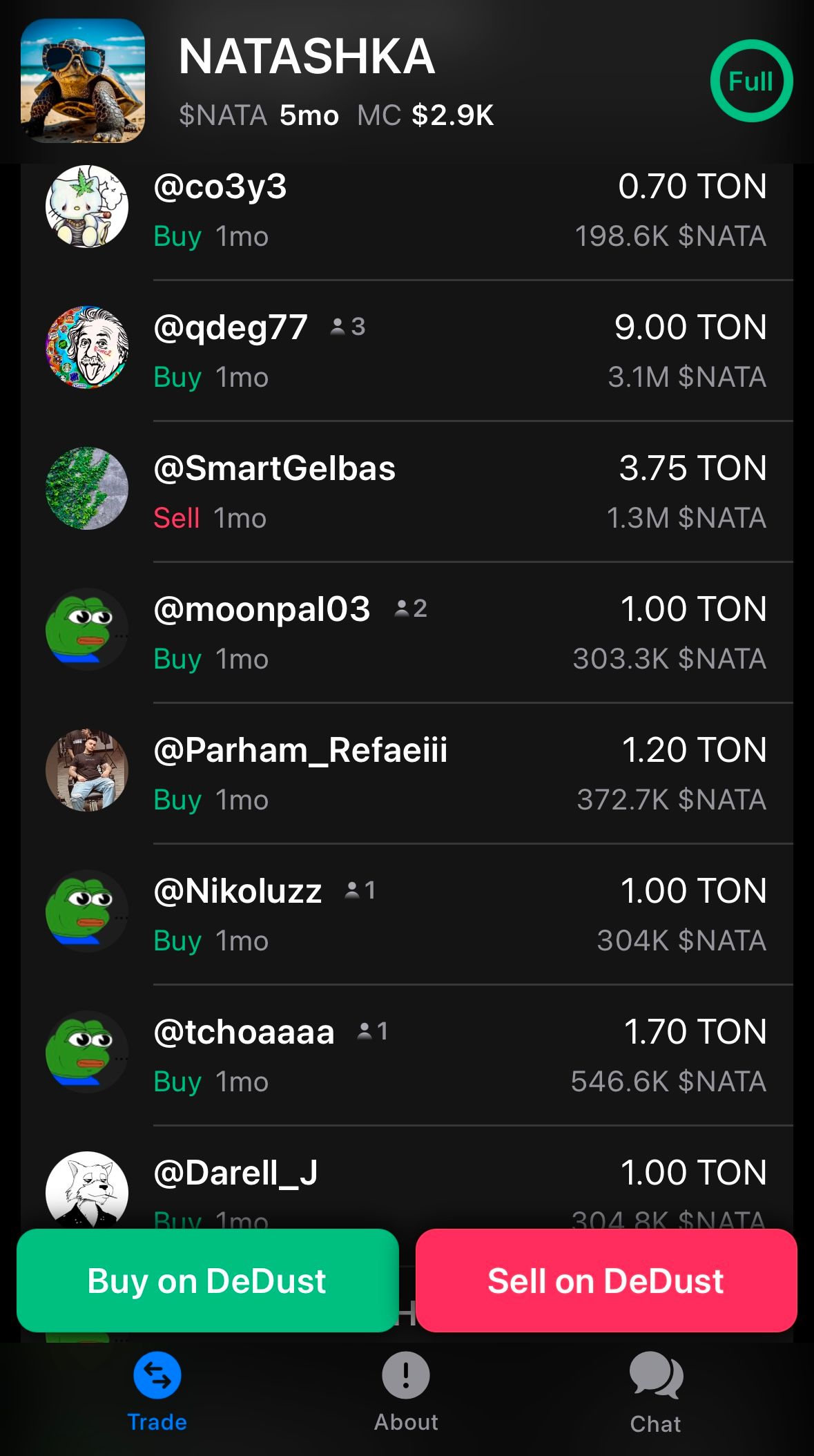Expand referral count next to @qdeg77

pyautogui.click(x=347, y=328)
